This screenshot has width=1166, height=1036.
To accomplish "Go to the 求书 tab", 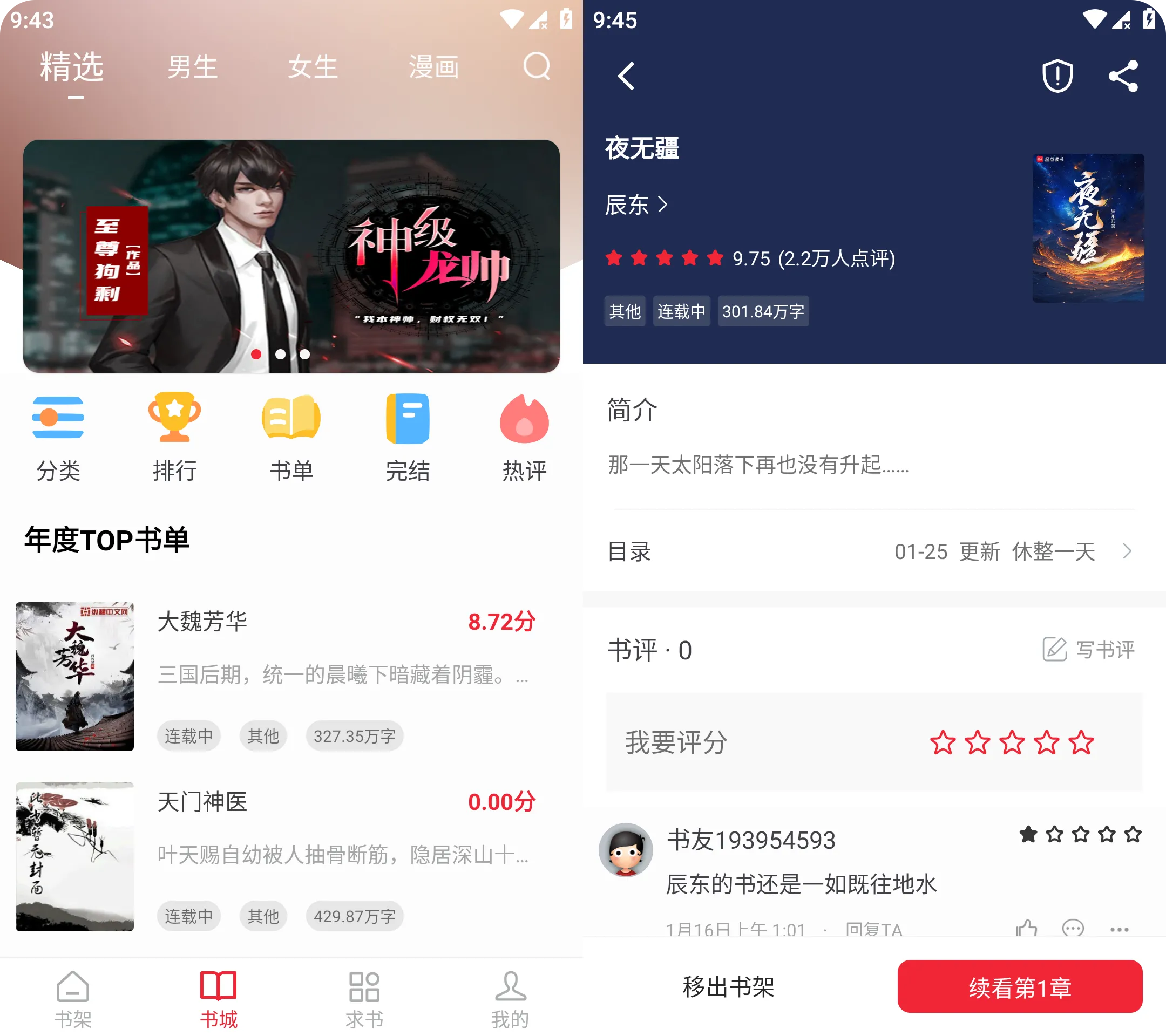I will click(x=364, y=999).
